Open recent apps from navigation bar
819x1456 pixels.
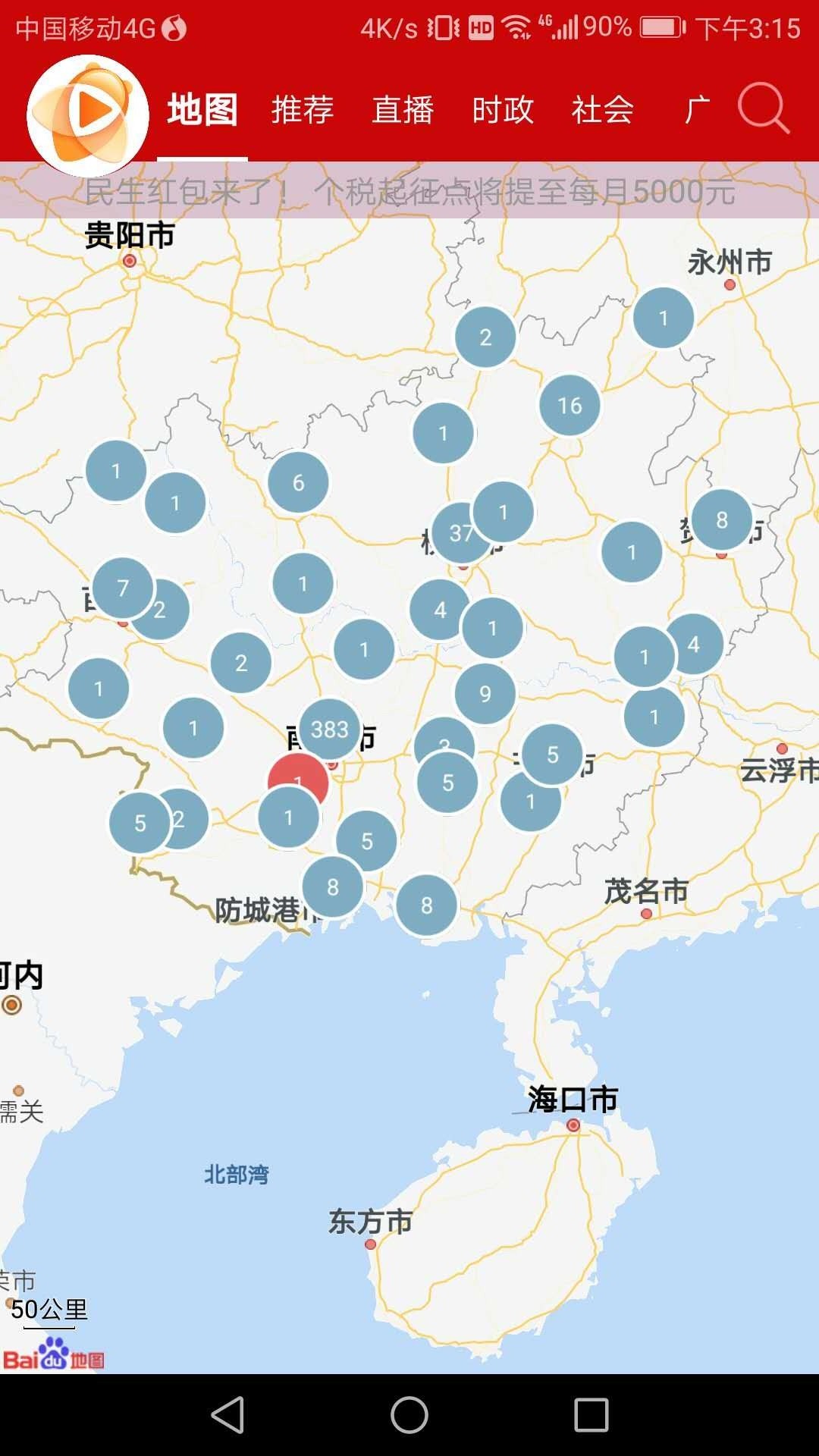591,1415
